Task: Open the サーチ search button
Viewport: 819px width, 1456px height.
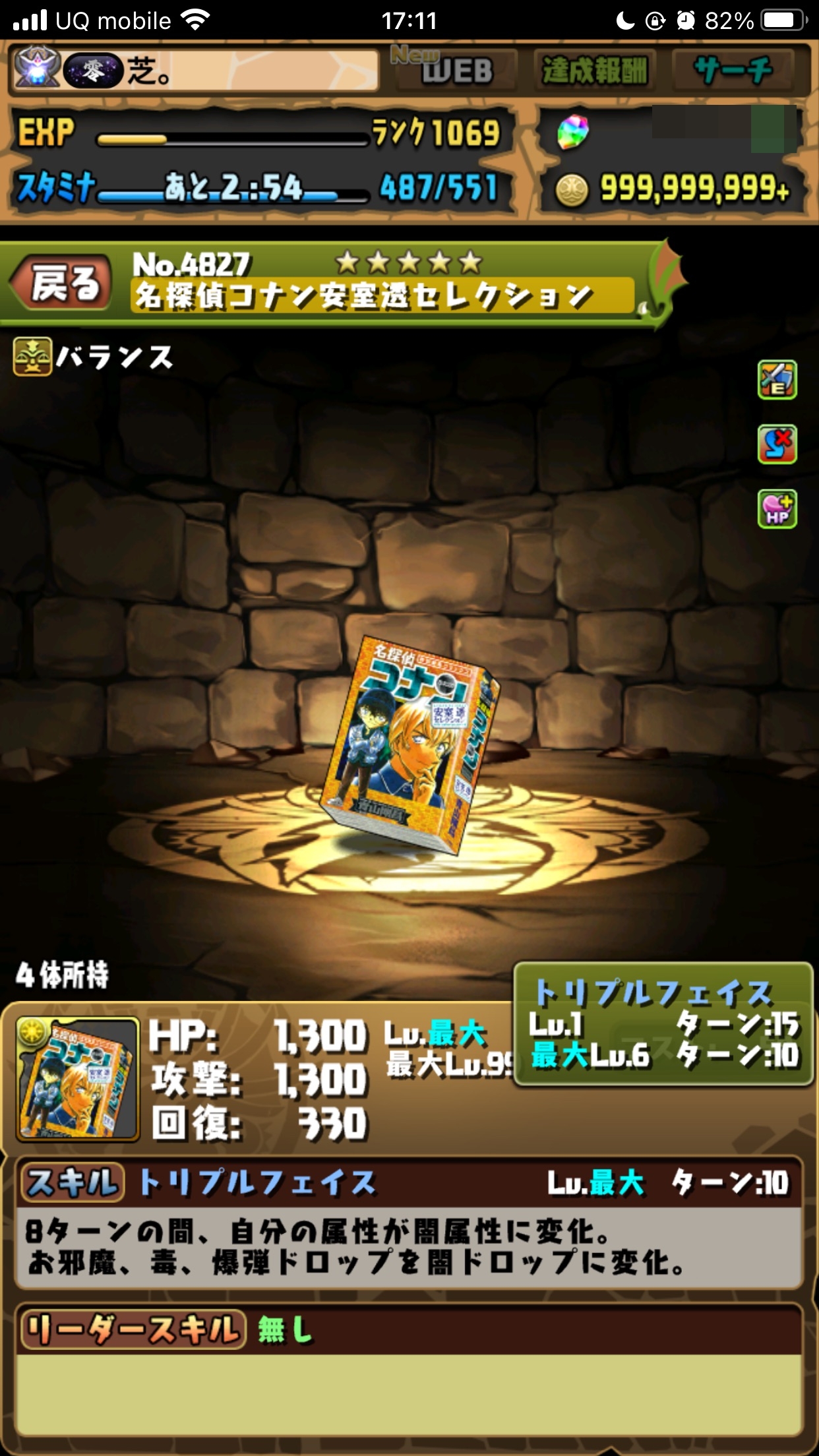Action: [x=732, y=70]
